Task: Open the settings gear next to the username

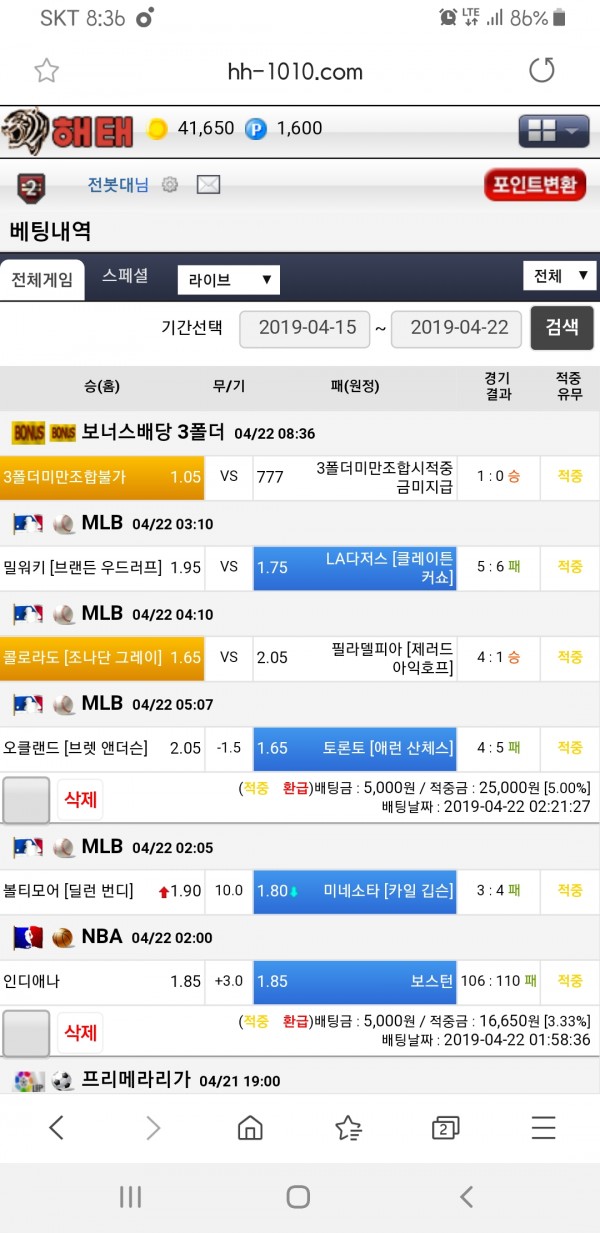Action: tap(170, 184)
